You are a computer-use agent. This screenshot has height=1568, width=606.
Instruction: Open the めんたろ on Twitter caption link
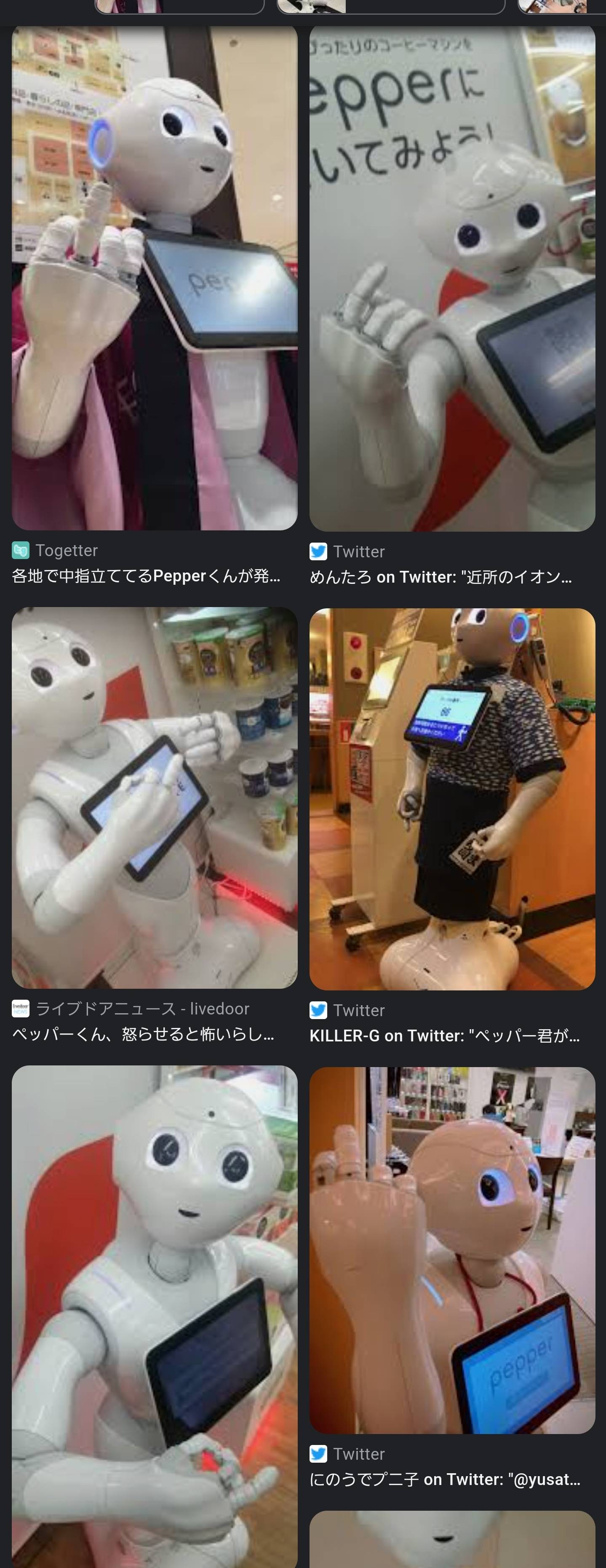click(440, 577)
